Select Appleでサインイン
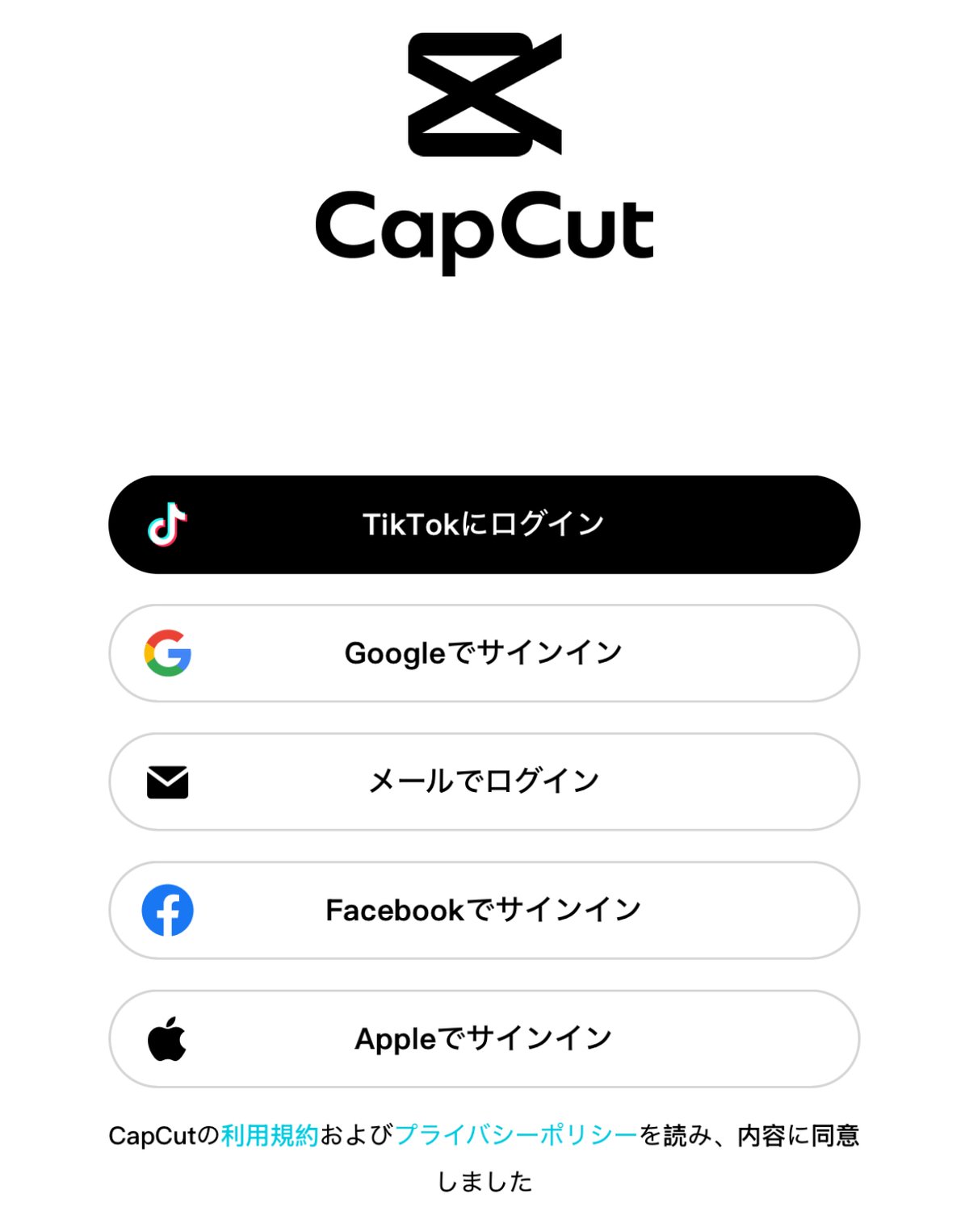969x1232 pixels. tap(484, 1038)
